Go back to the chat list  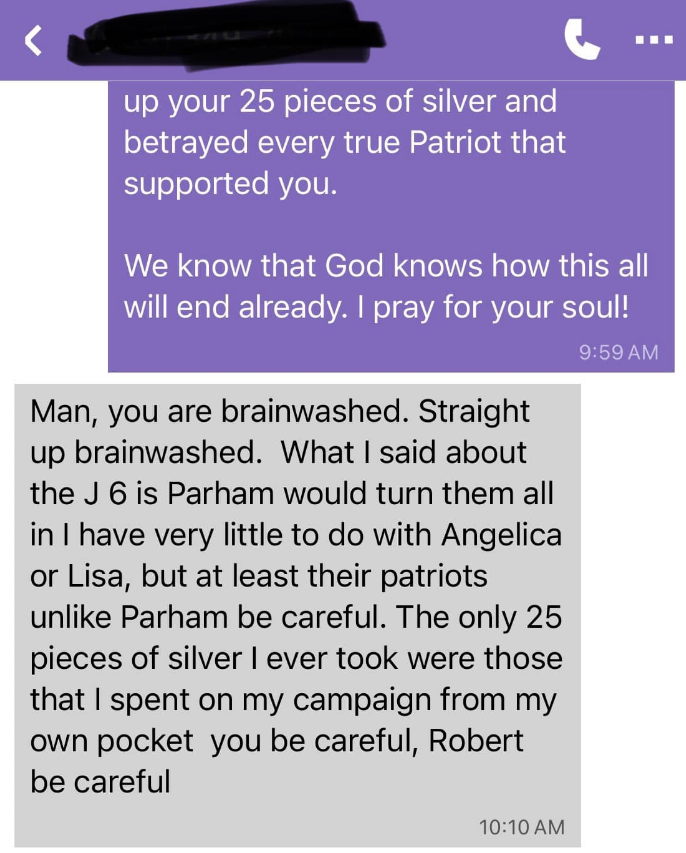[35, 41]
